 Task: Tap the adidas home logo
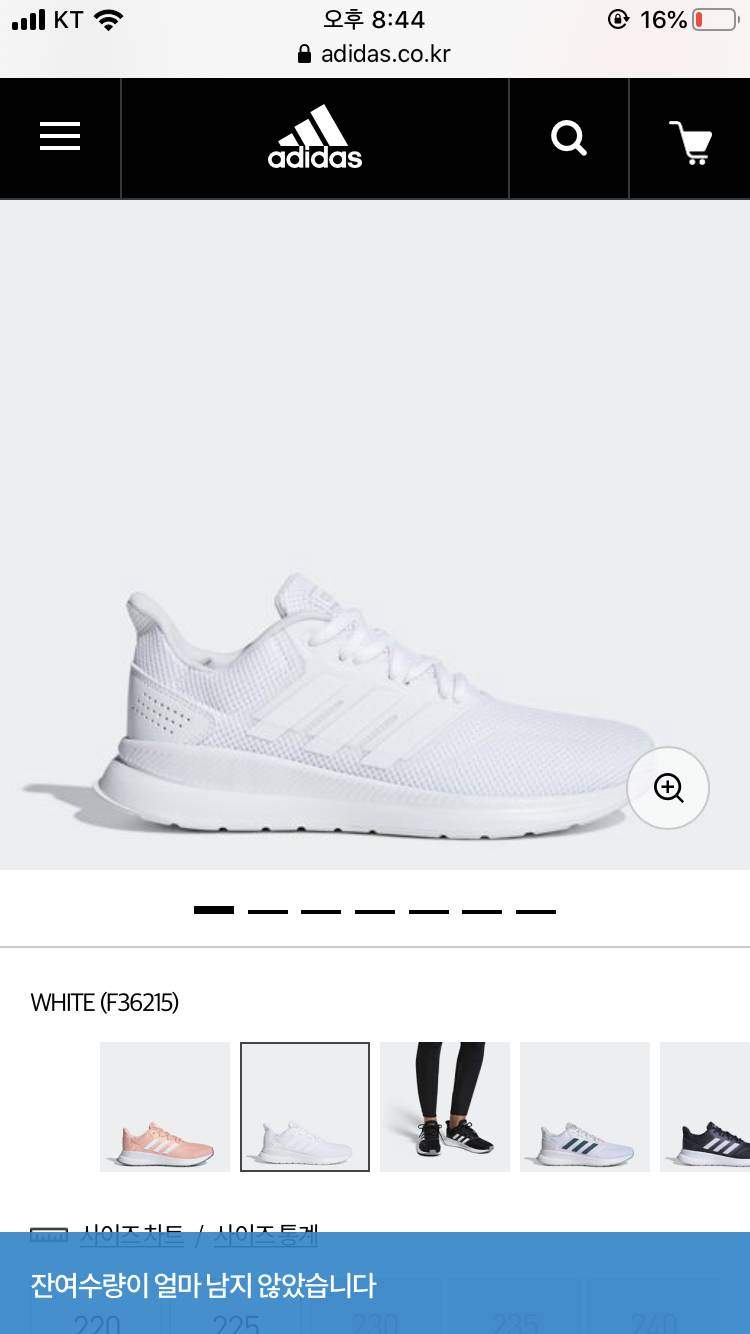(x=315, y=138)
